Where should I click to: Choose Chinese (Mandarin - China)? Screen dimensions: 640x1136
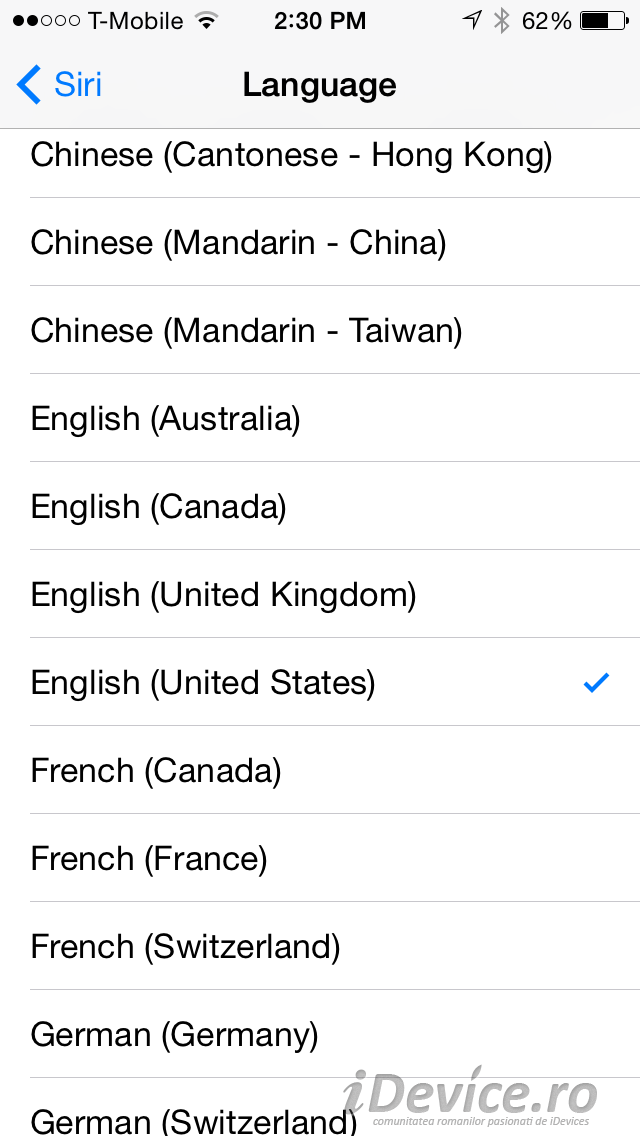coord(320,241)
